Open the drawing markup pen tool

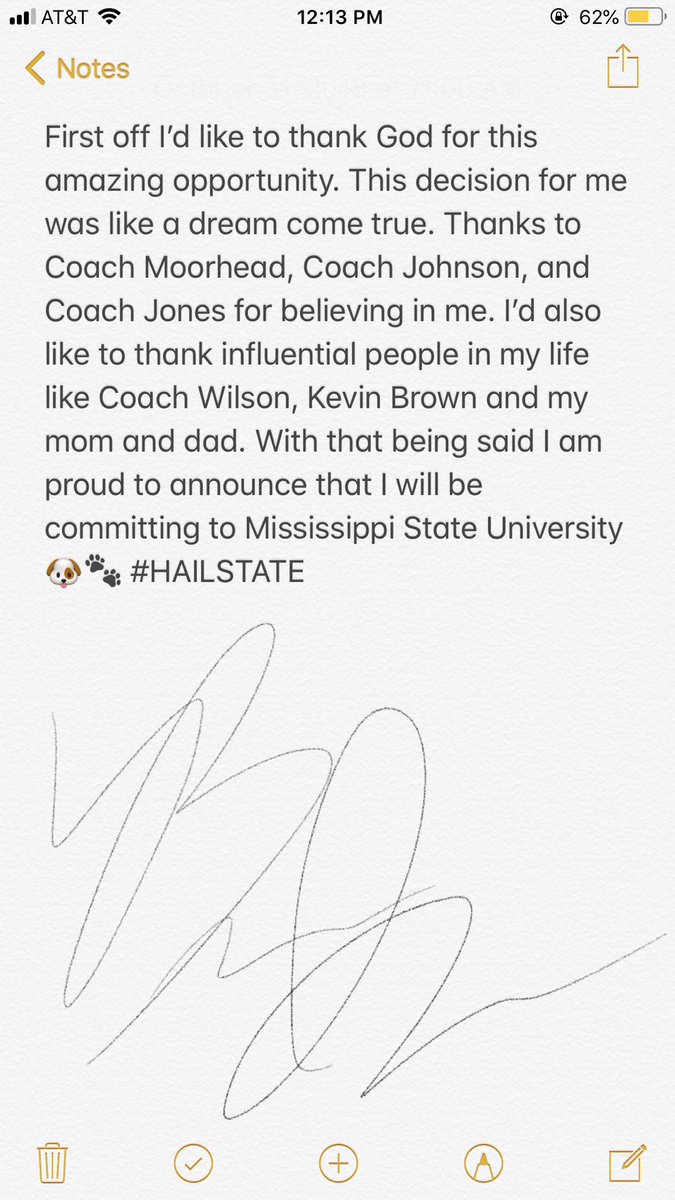483,1163
